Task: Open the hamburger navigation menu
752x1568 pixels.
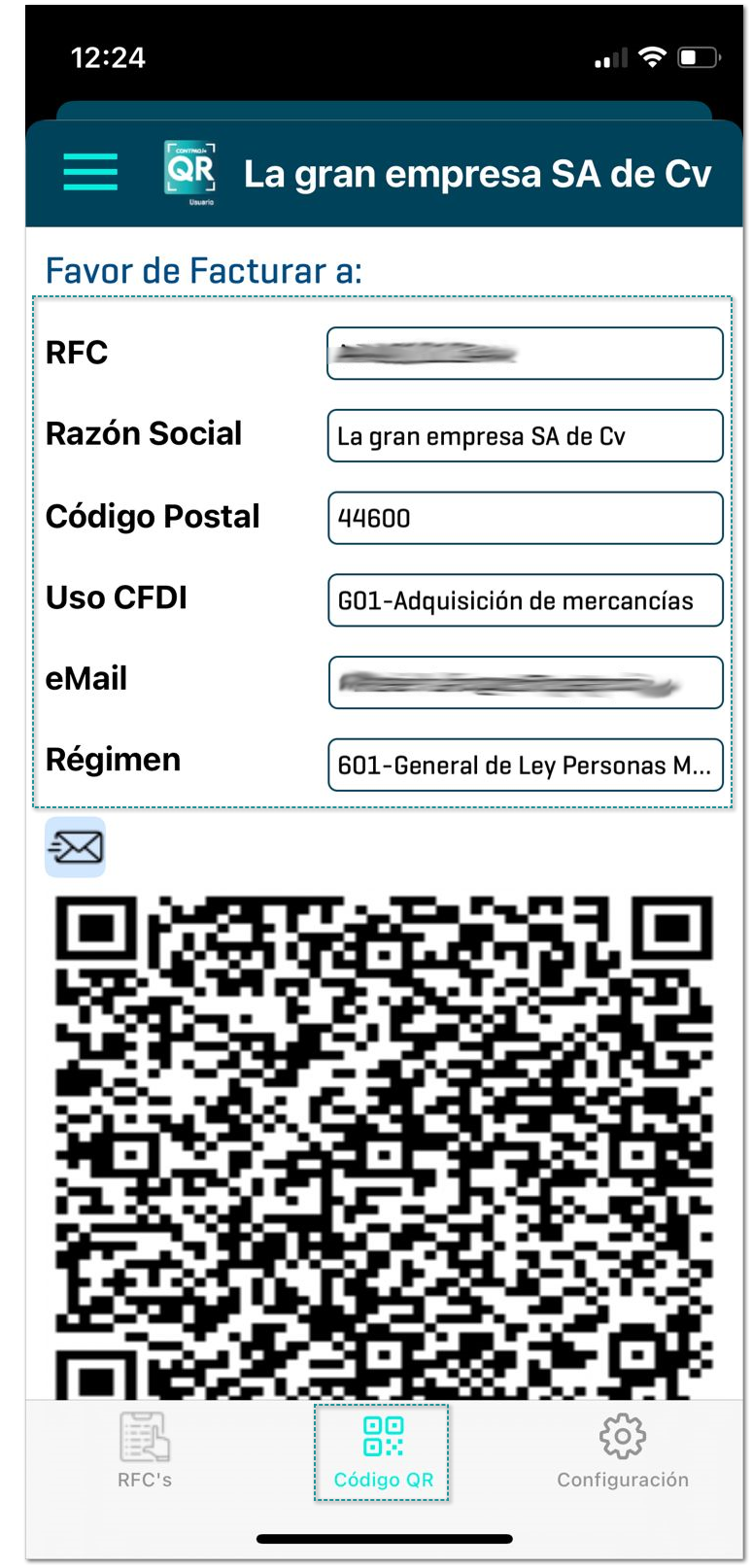Action: pyautogui.click(x=89, y=173)
